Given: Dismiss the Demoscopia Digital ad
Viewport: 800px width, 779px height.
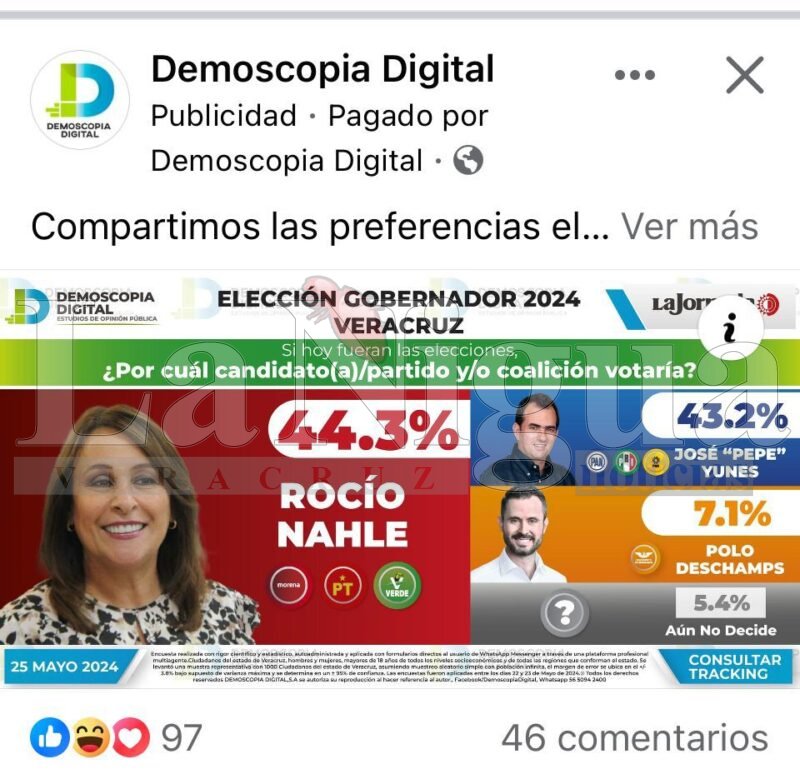Looking at the screenshot, I should (x=744, y=75).
